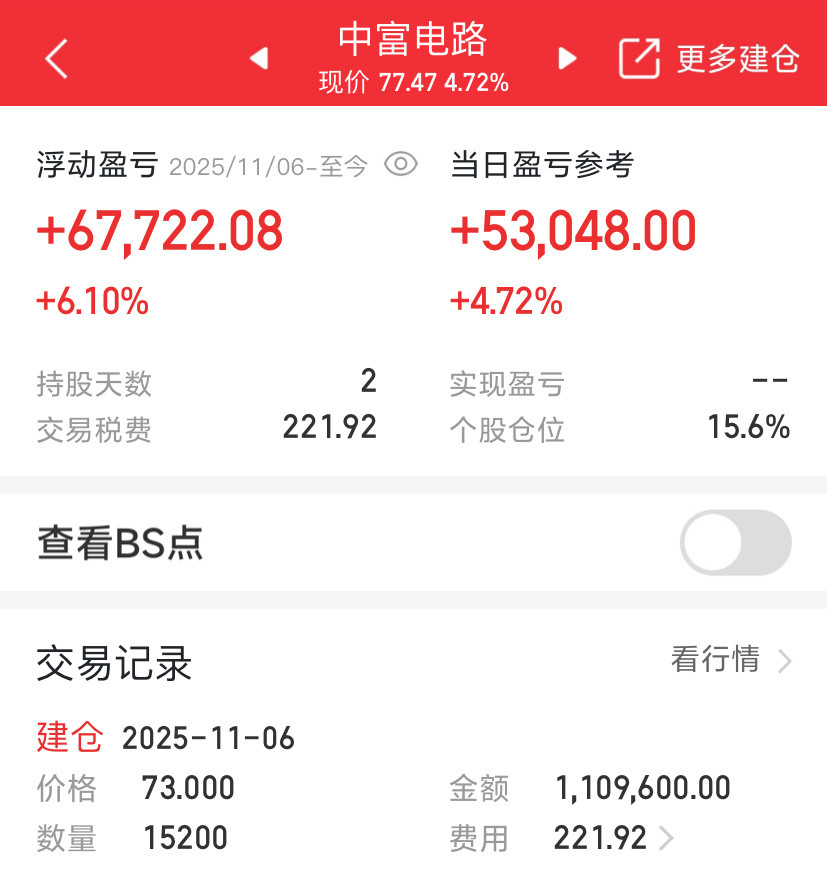Image resolution: width=827 pixels, height=881 pixels.
Task: Open 更多建仓 via the share-style icon
Action: click(643, 57)
